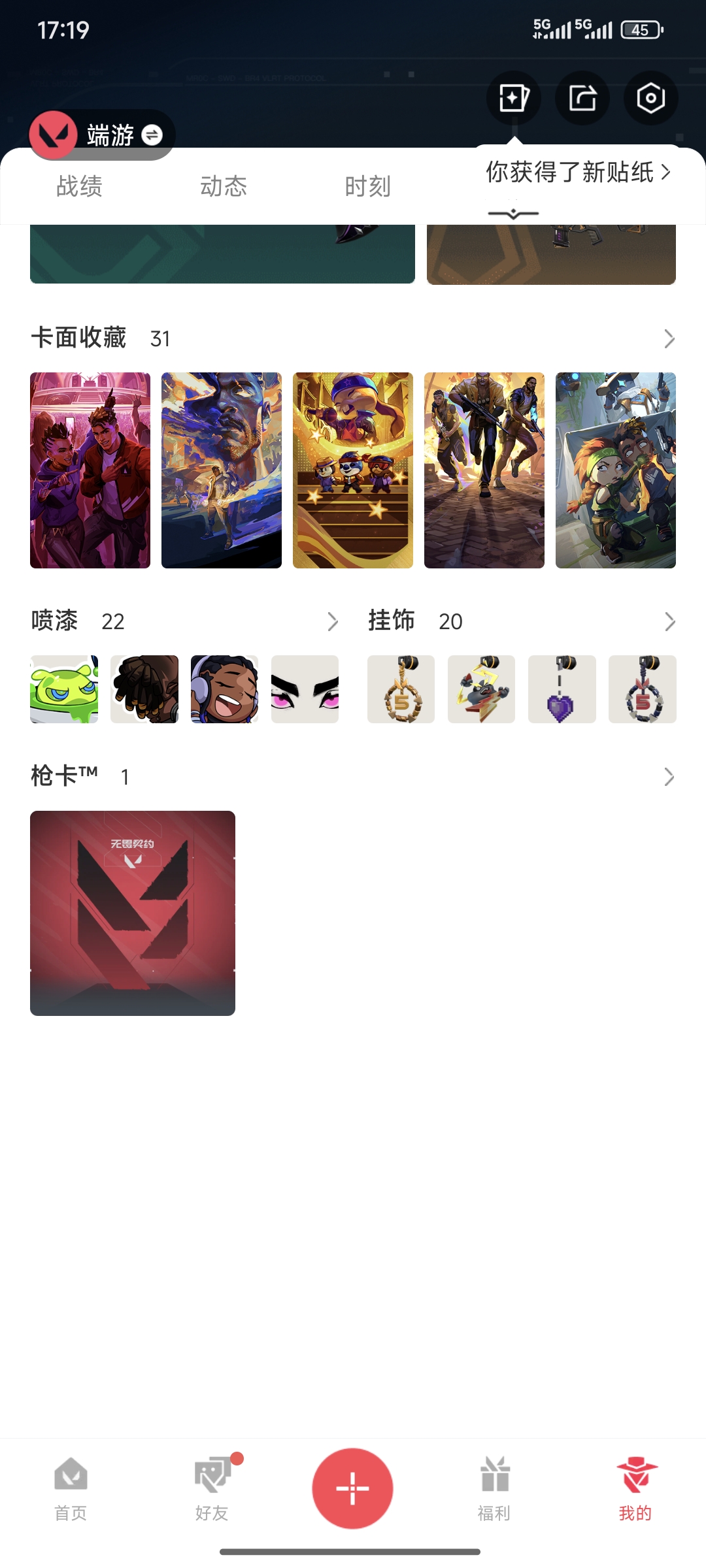Viewport: 706px width, 1568px height.
Task: Switch to the 战绩 tab
Action: pyautogui.click(x=79, y=187)
